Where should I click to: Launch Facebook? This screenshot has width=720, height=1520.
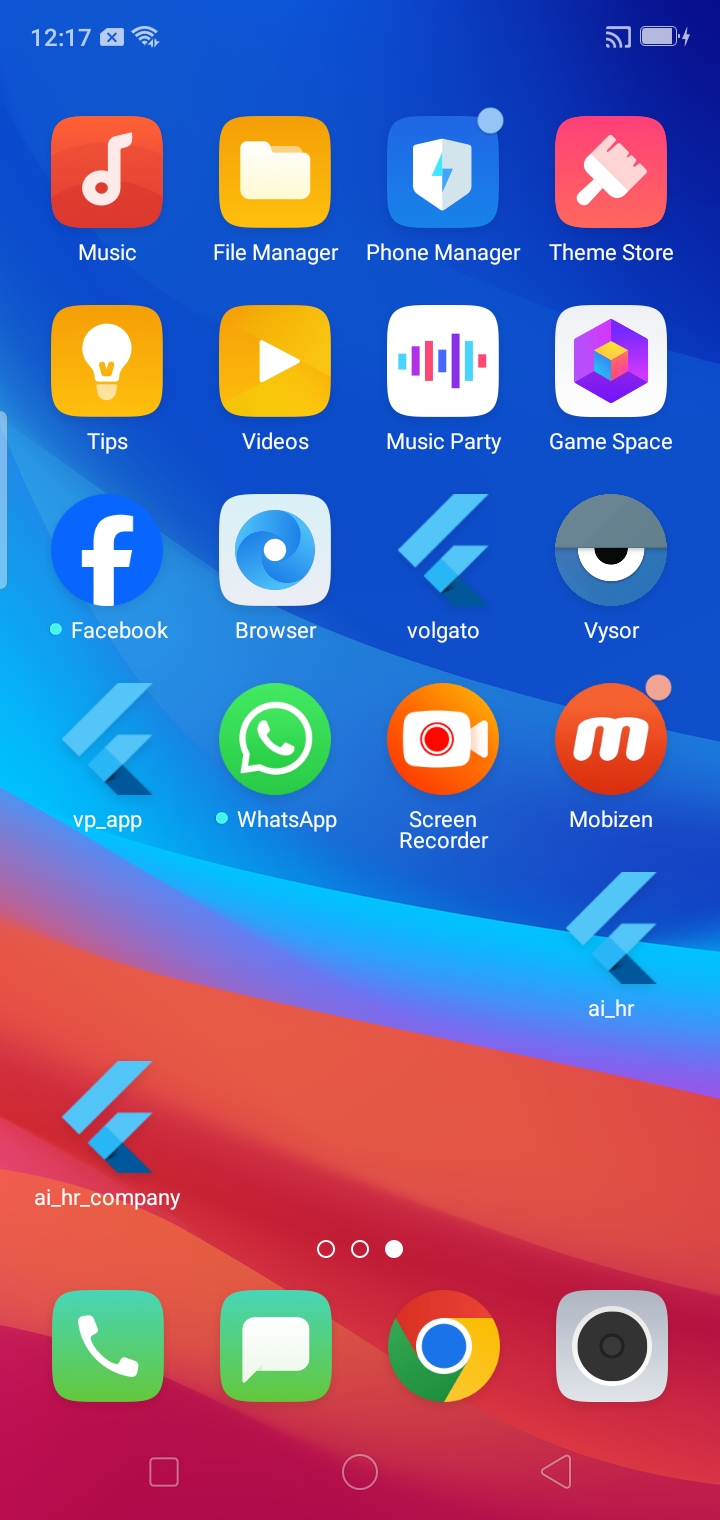(107, 550)
